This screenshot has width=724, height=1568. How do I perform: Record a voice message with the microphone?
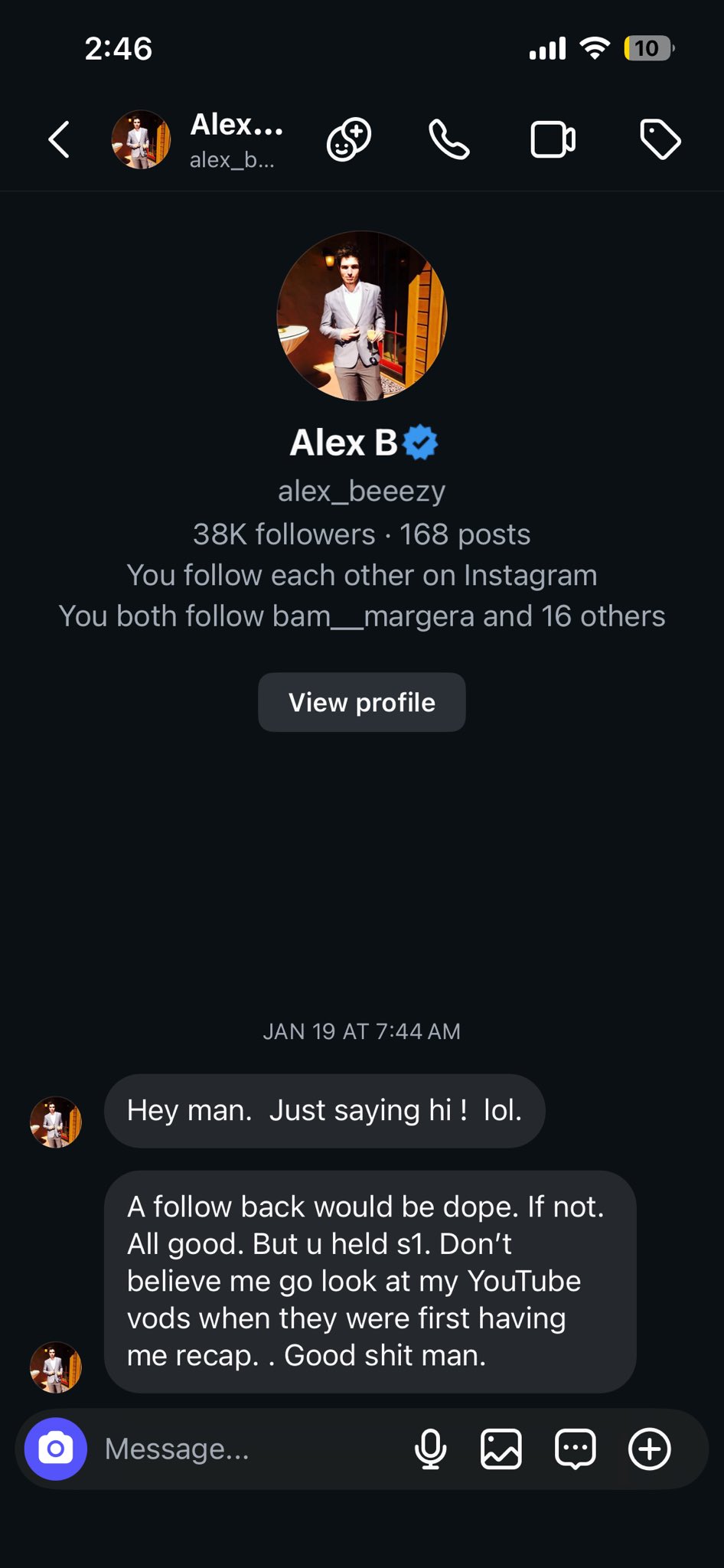tap(430, 1449)
